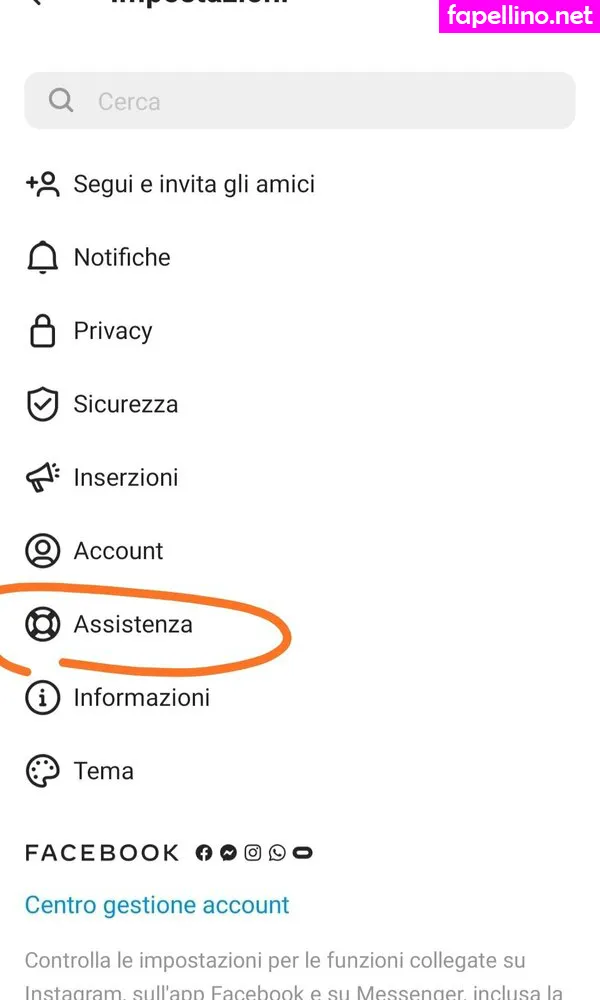Image resolution: width=600 pixels, height=1000 pixels.
Task: Open Tema appearance settings
Action: (103, 771)
